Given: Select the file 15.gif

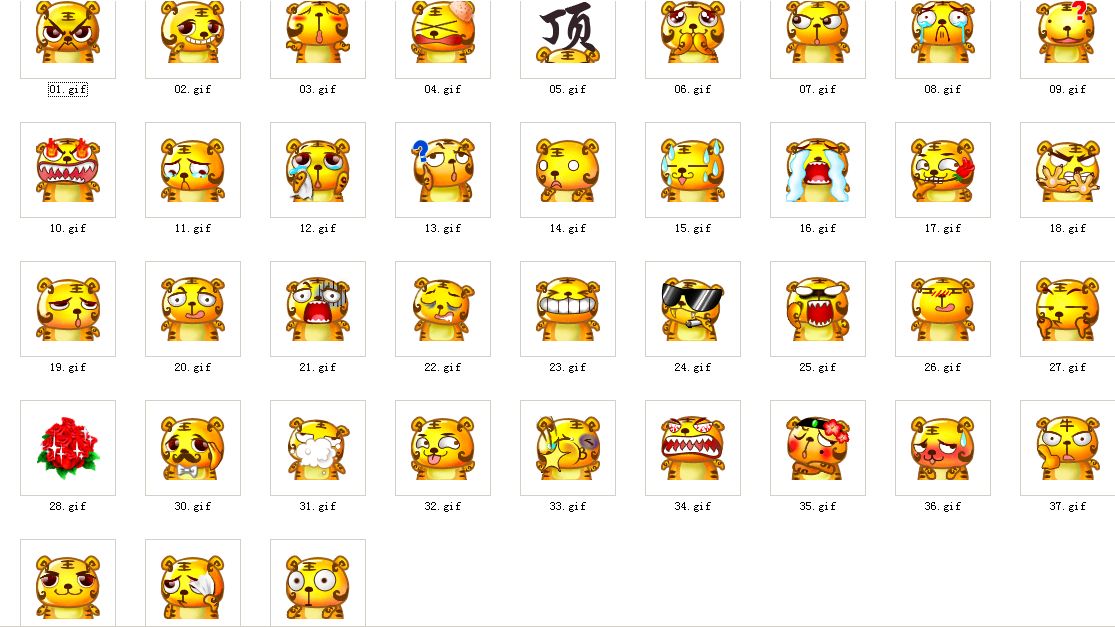Looking at the screenshot, I should click(693, 169).
